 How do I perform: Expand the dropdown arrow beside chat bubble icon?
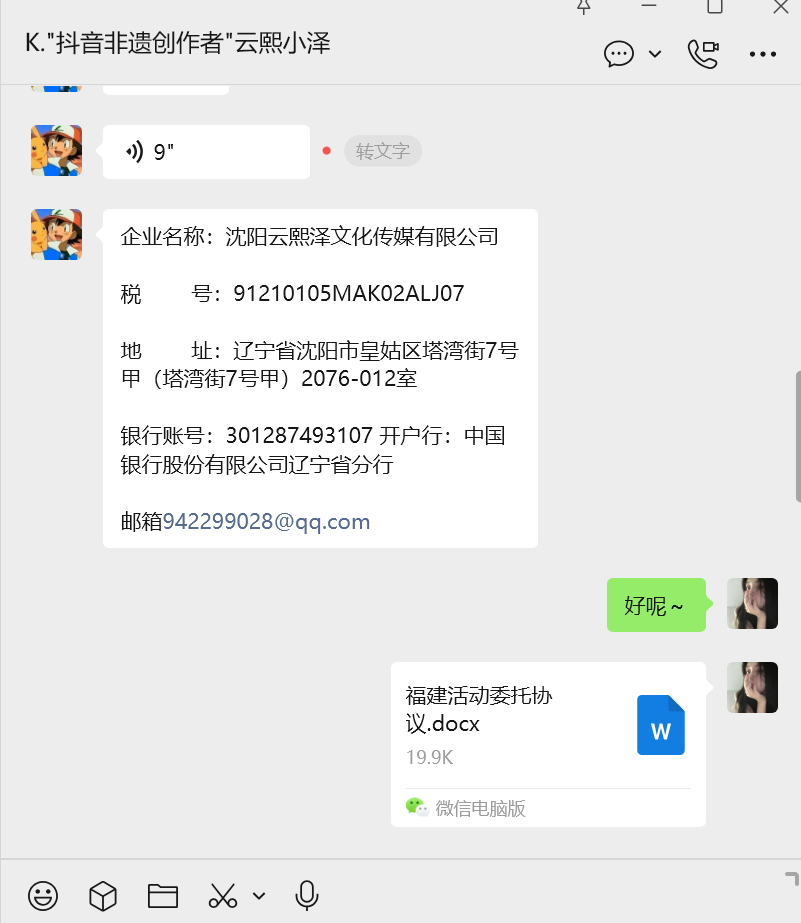coord(655,54)
